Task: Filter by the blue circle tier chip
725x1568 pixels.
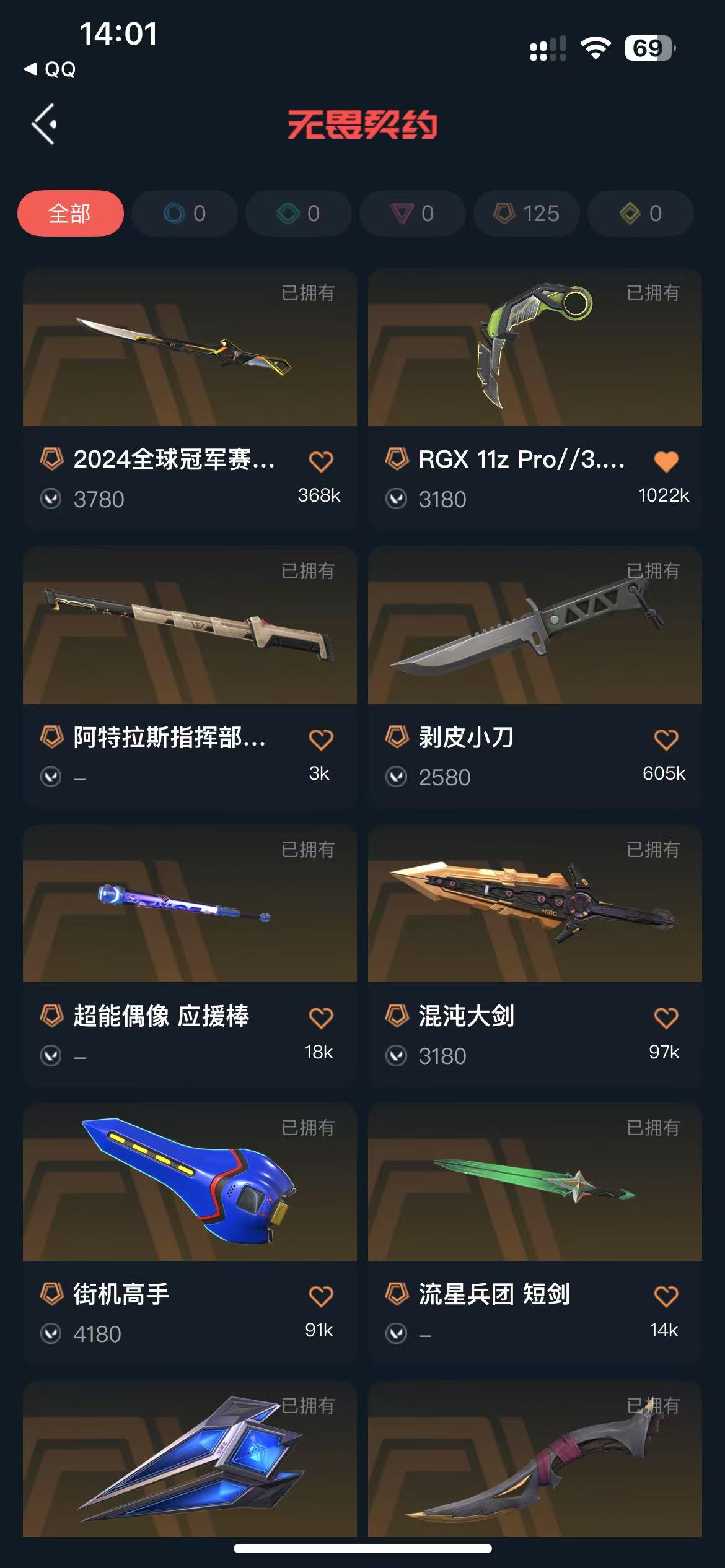Action: click(185, 214)
